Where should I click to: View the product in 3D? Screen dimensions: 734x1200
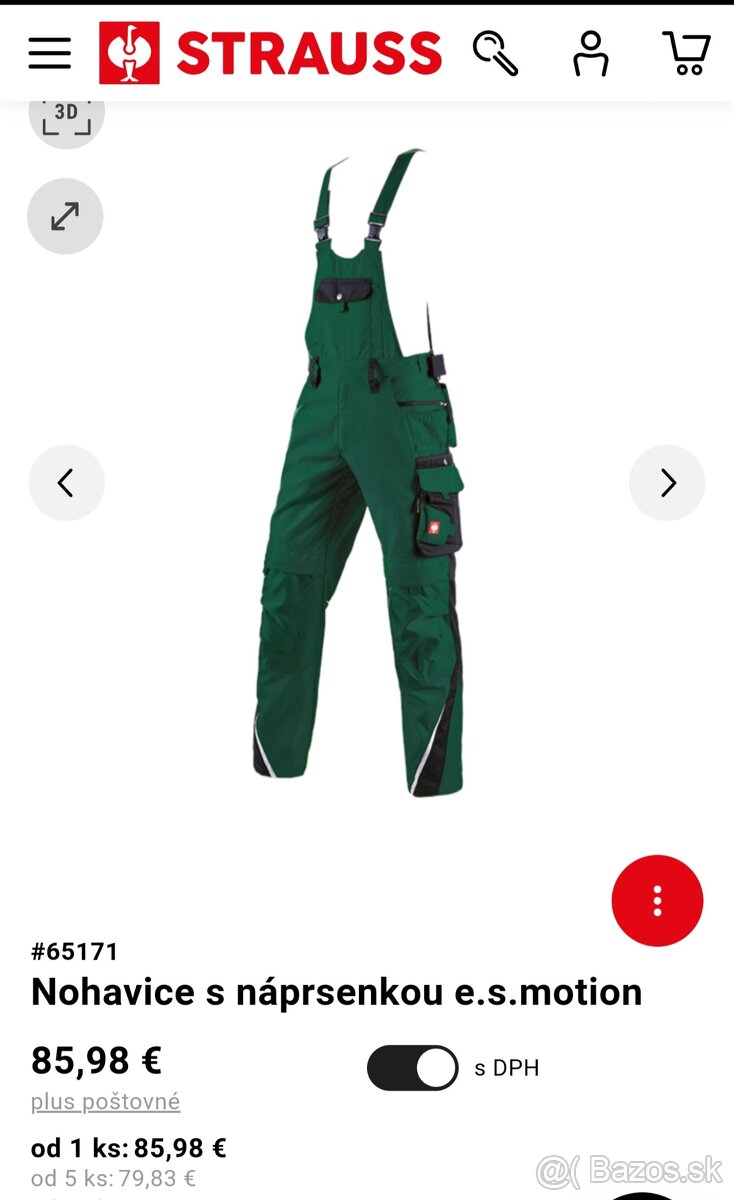point(66,116)
